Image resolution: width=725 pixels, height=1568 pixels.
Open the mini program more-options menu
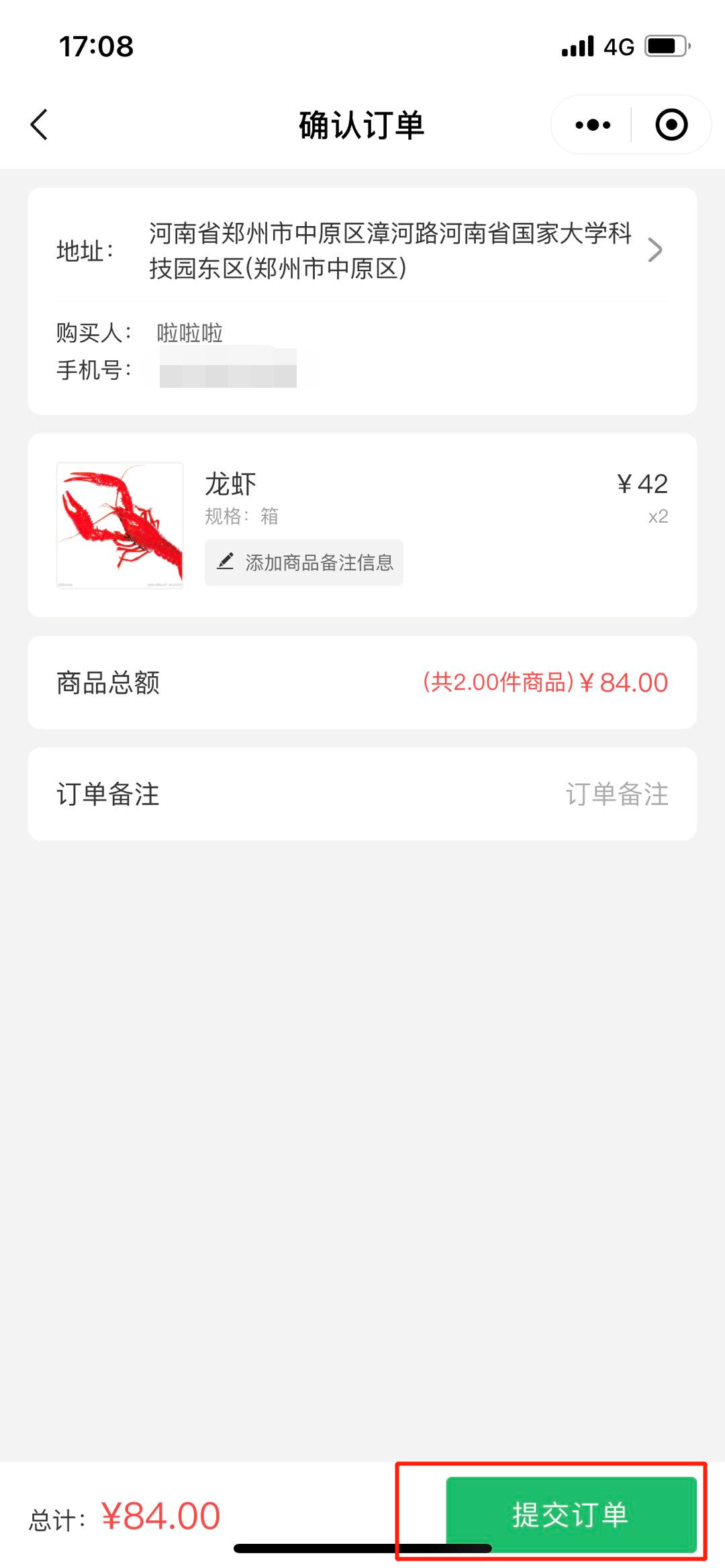(593, 125)
